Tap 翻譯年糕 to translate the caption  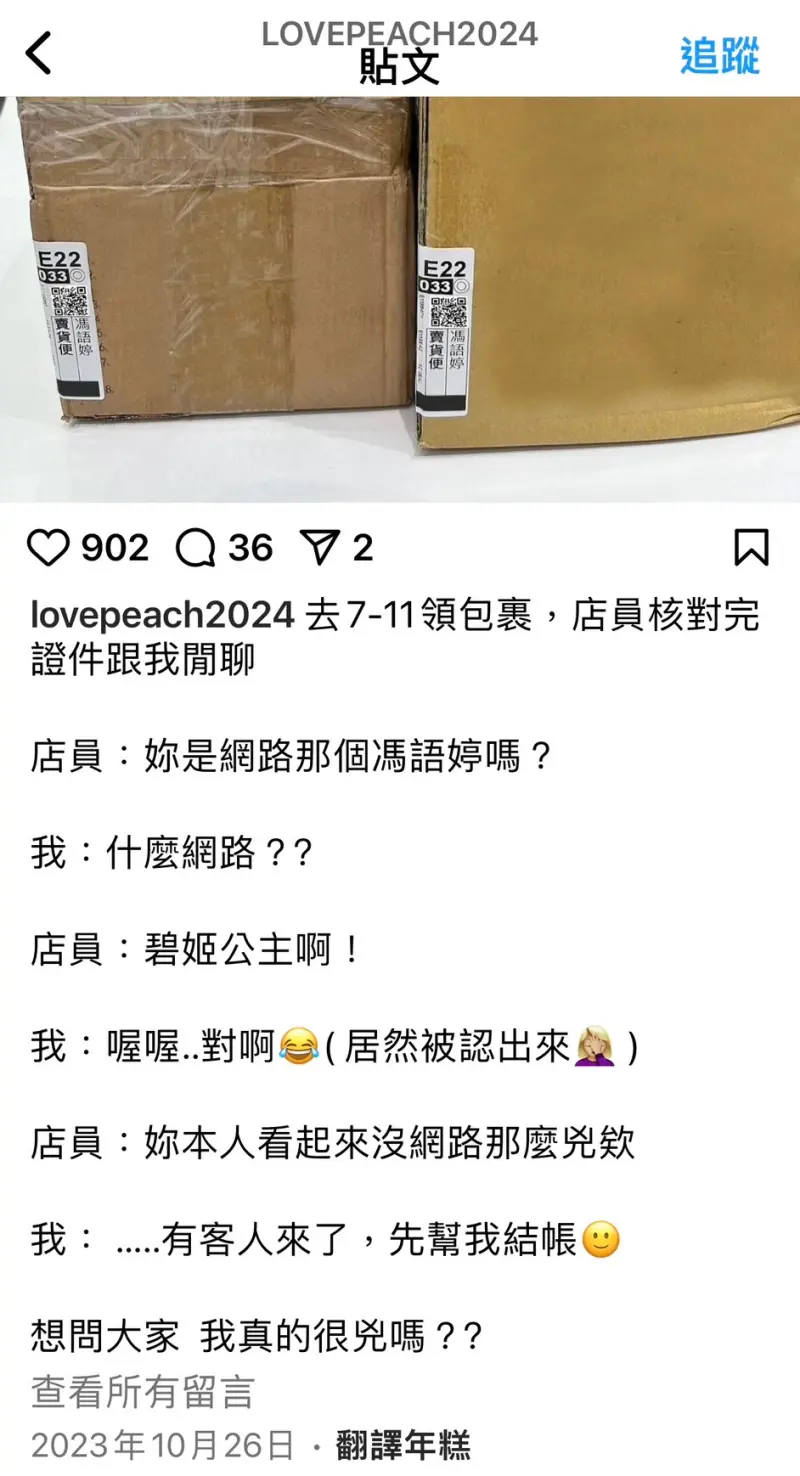tap(402, 1445)
